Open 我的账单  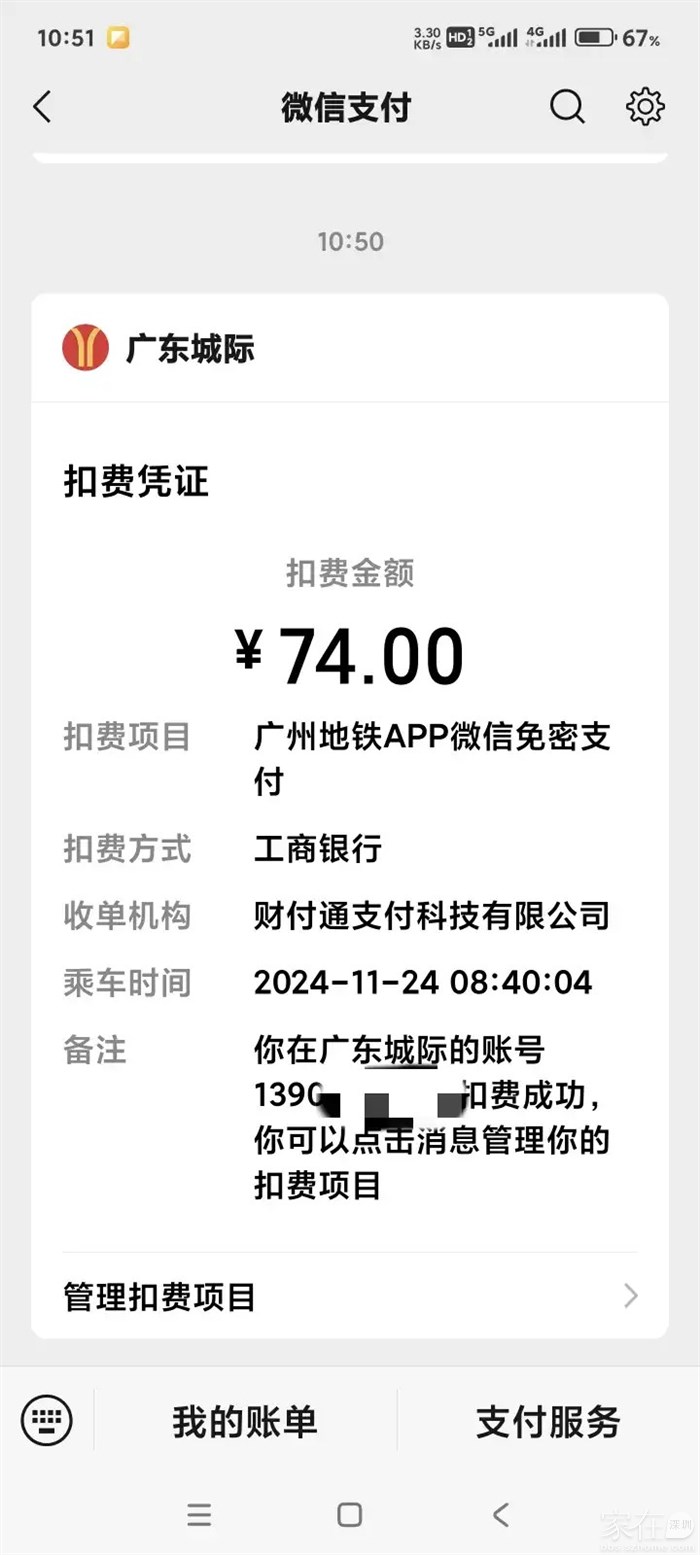(x=245, y=1421)
